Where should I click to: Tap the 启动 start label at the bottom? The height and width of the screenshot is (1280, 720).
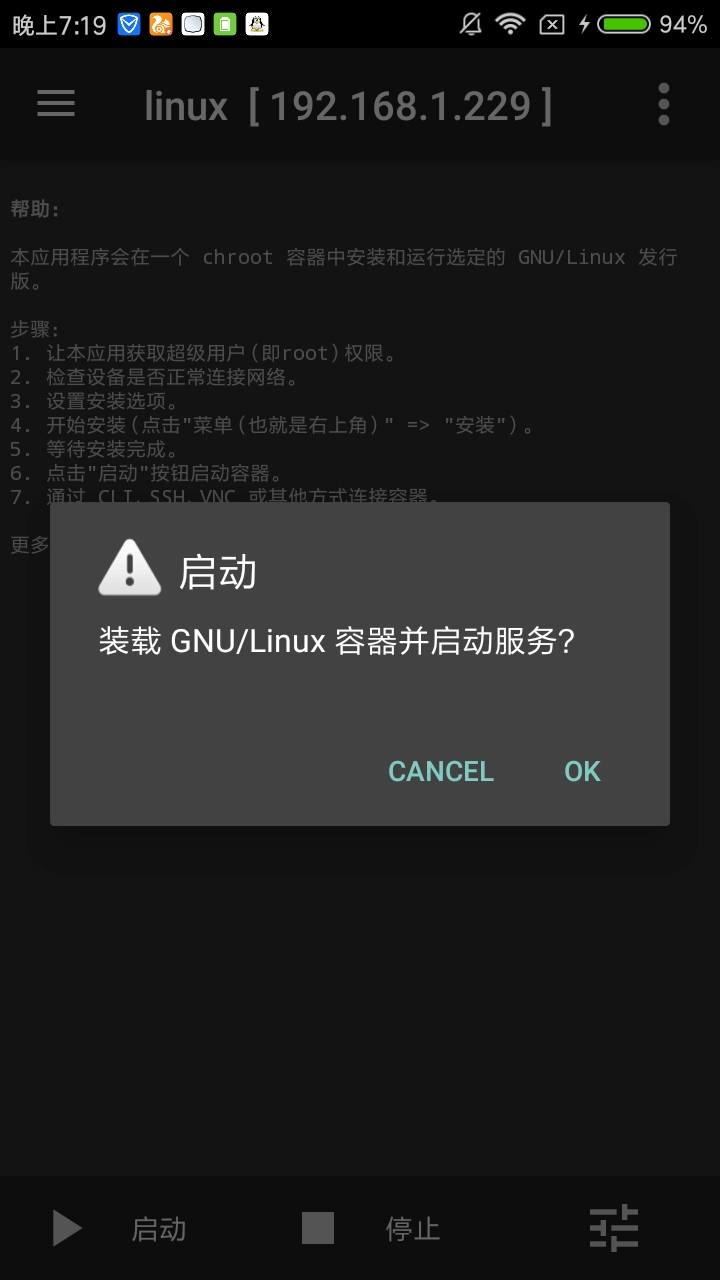(158, 1228)
